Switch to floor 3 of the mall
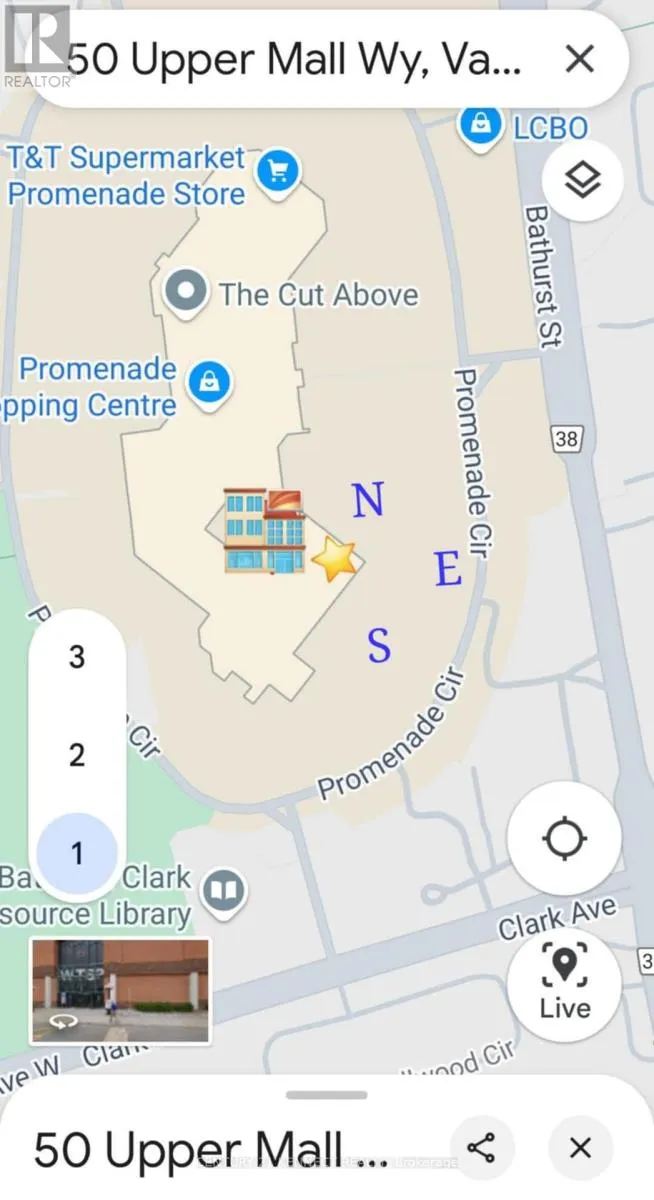The width and height of the screenshot is (654, 1200). point(77,657)
